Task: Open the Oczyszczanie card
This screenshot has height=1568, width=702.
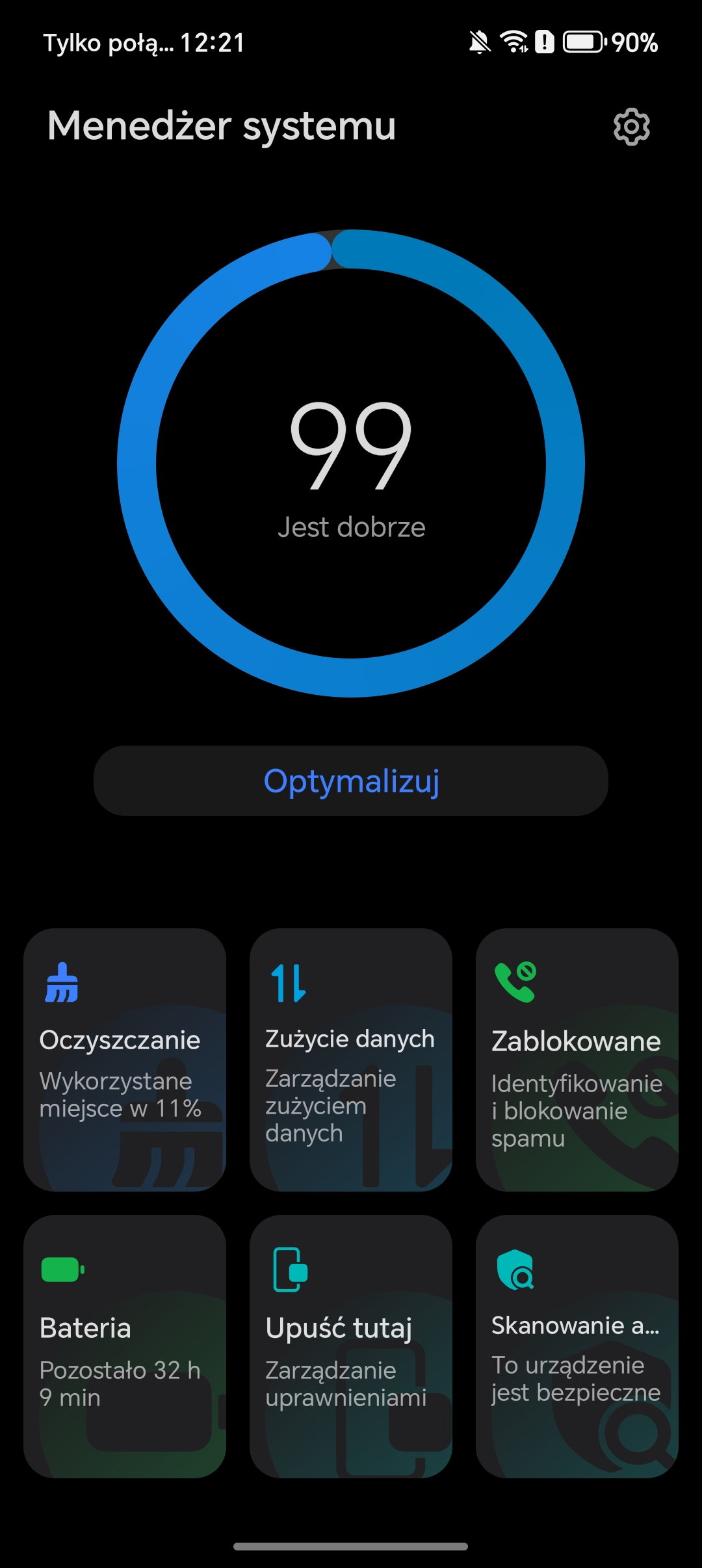Action: 125,1060
